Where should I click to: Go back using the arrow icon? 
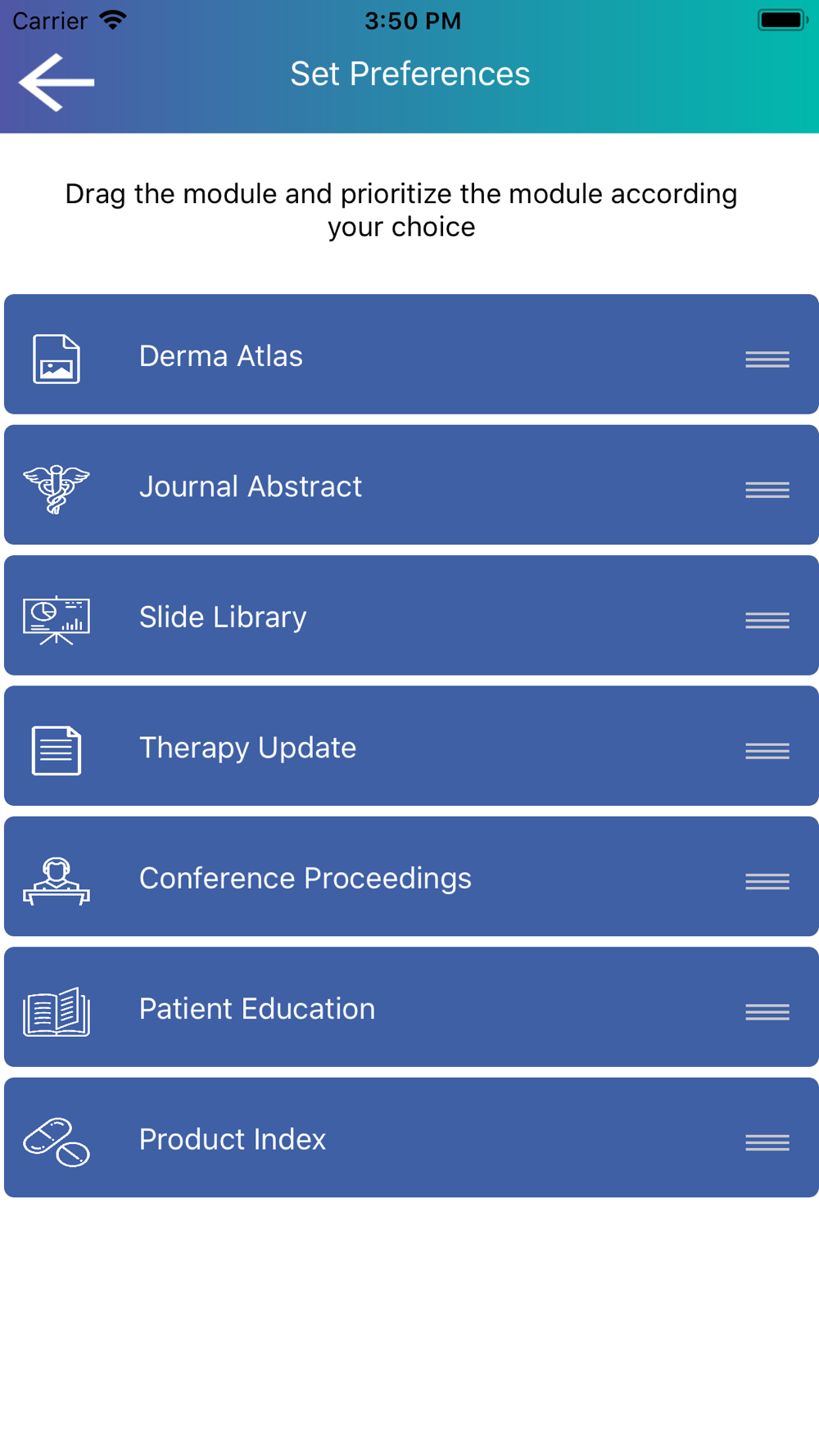tap(57, 82)
